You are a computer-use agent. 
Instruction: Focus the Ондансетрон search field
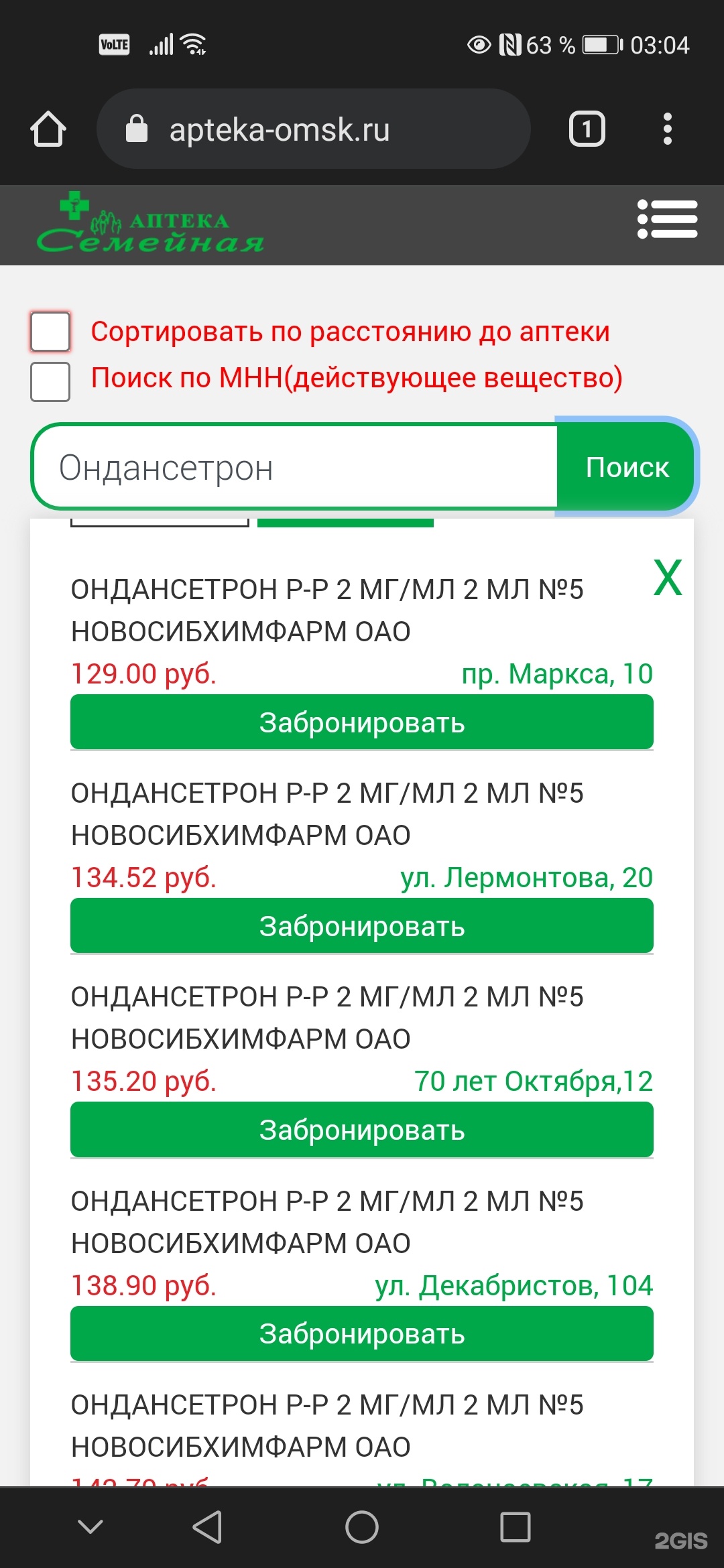[295, 467]
